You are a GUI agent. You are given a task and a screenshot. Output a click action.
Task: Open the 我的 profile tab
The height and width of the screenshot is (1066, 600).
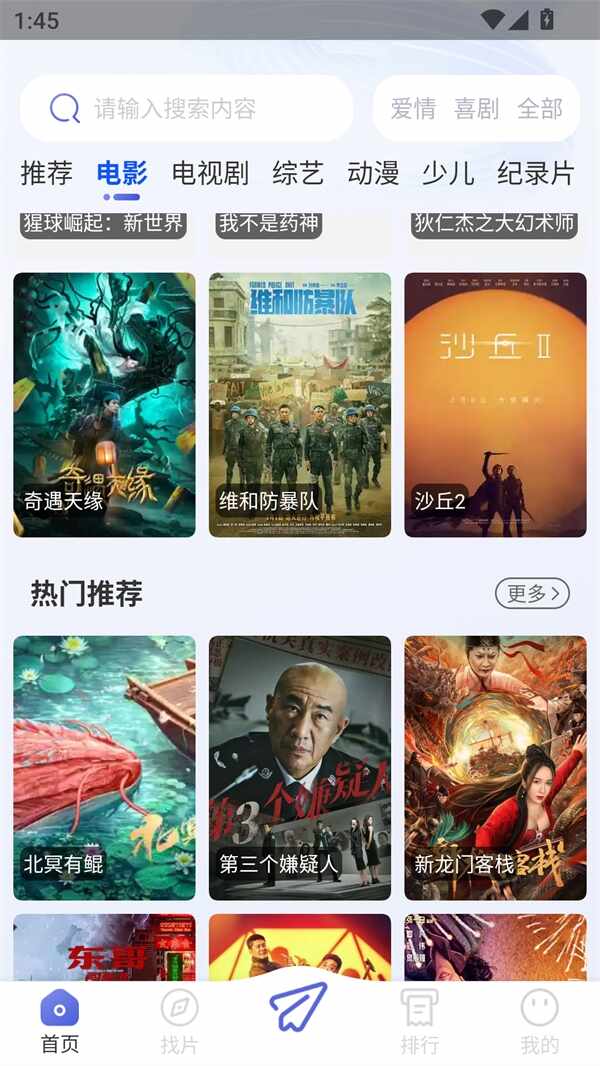(540, 1021)
